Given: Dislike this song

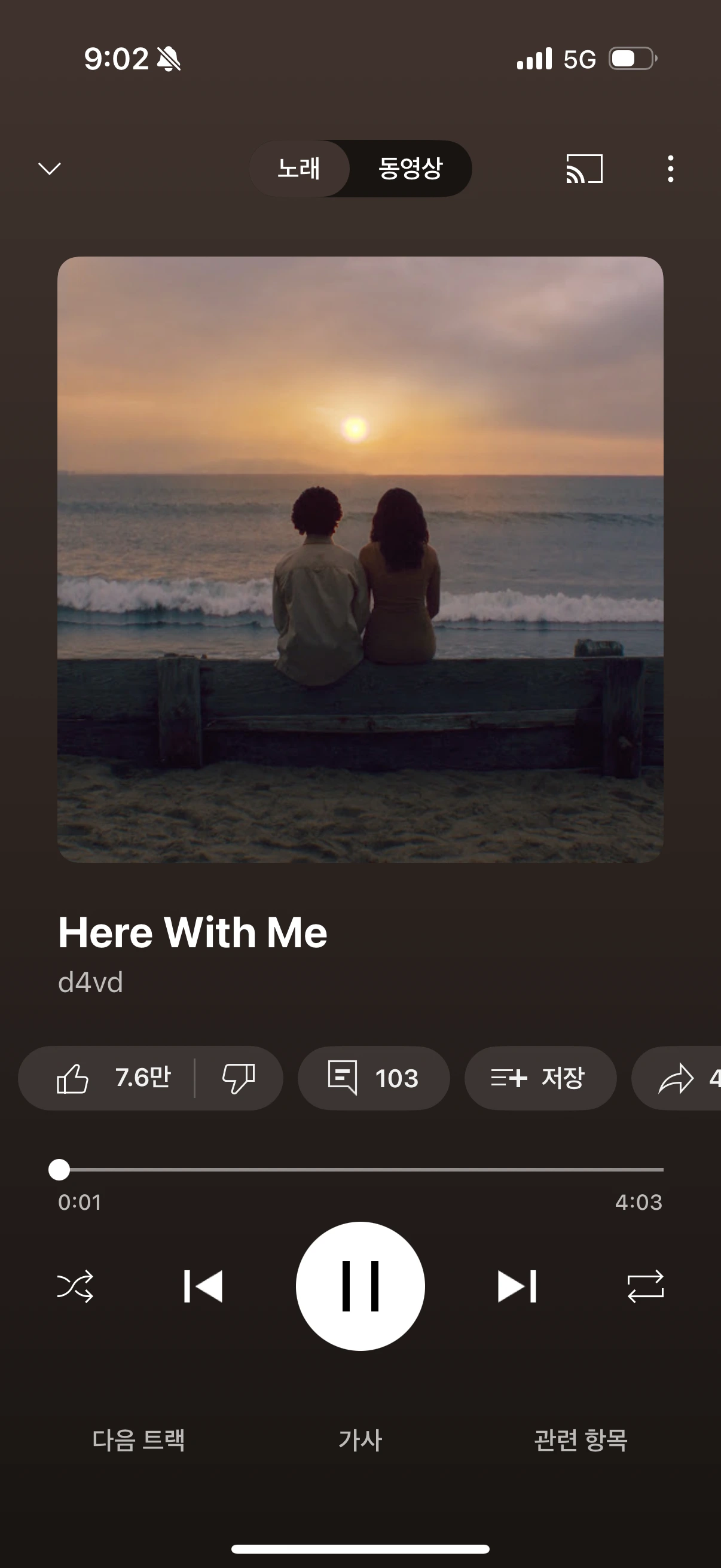Looking at the screenshot, I should click(238, 1078).
